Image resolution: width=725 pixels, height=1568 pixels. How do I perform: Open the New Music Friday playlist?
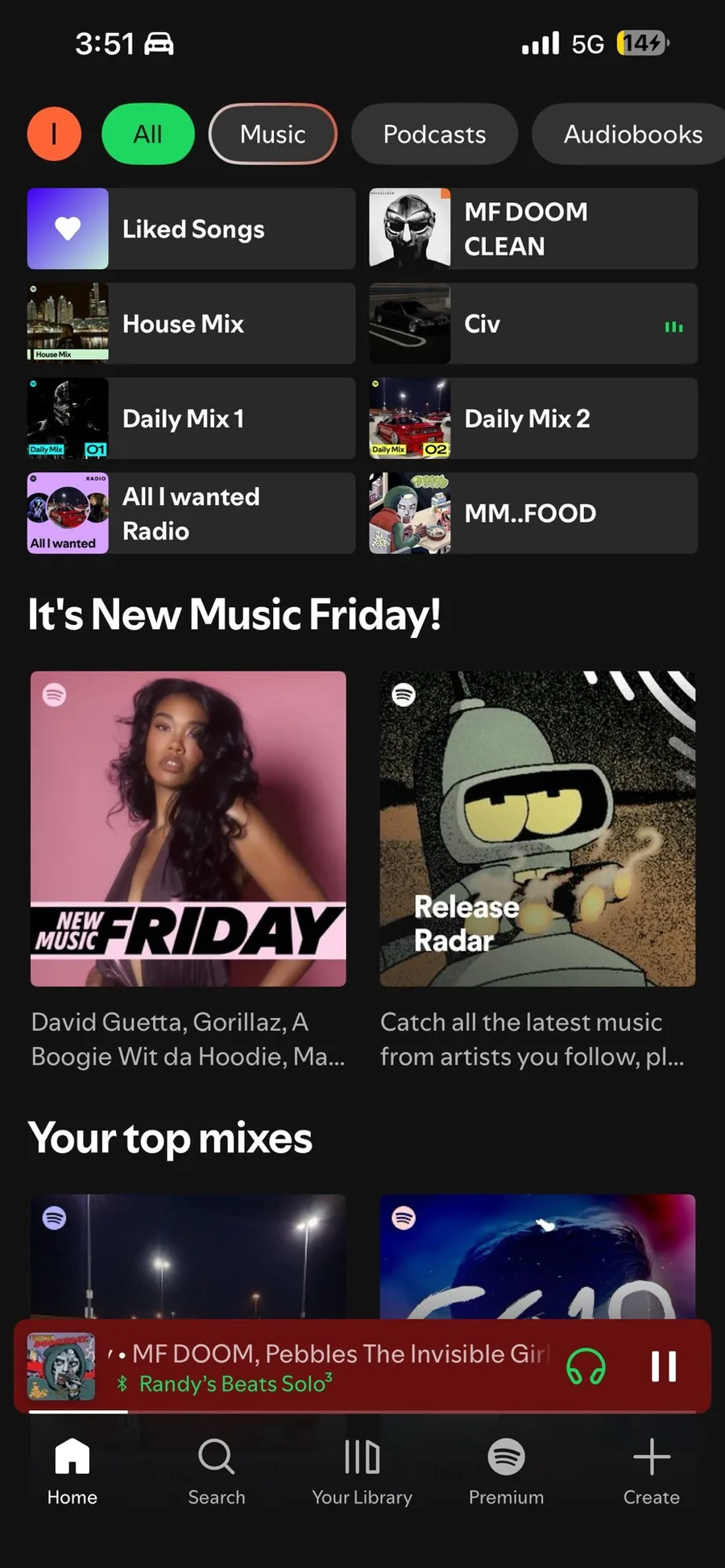[x=188, y=829]
